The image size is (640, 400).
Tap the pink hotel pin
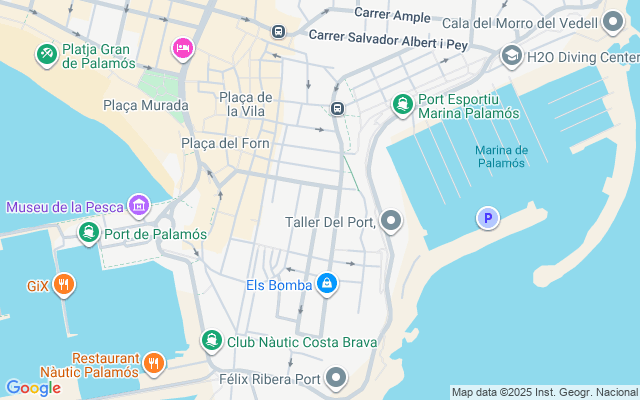tap(182, 47)
